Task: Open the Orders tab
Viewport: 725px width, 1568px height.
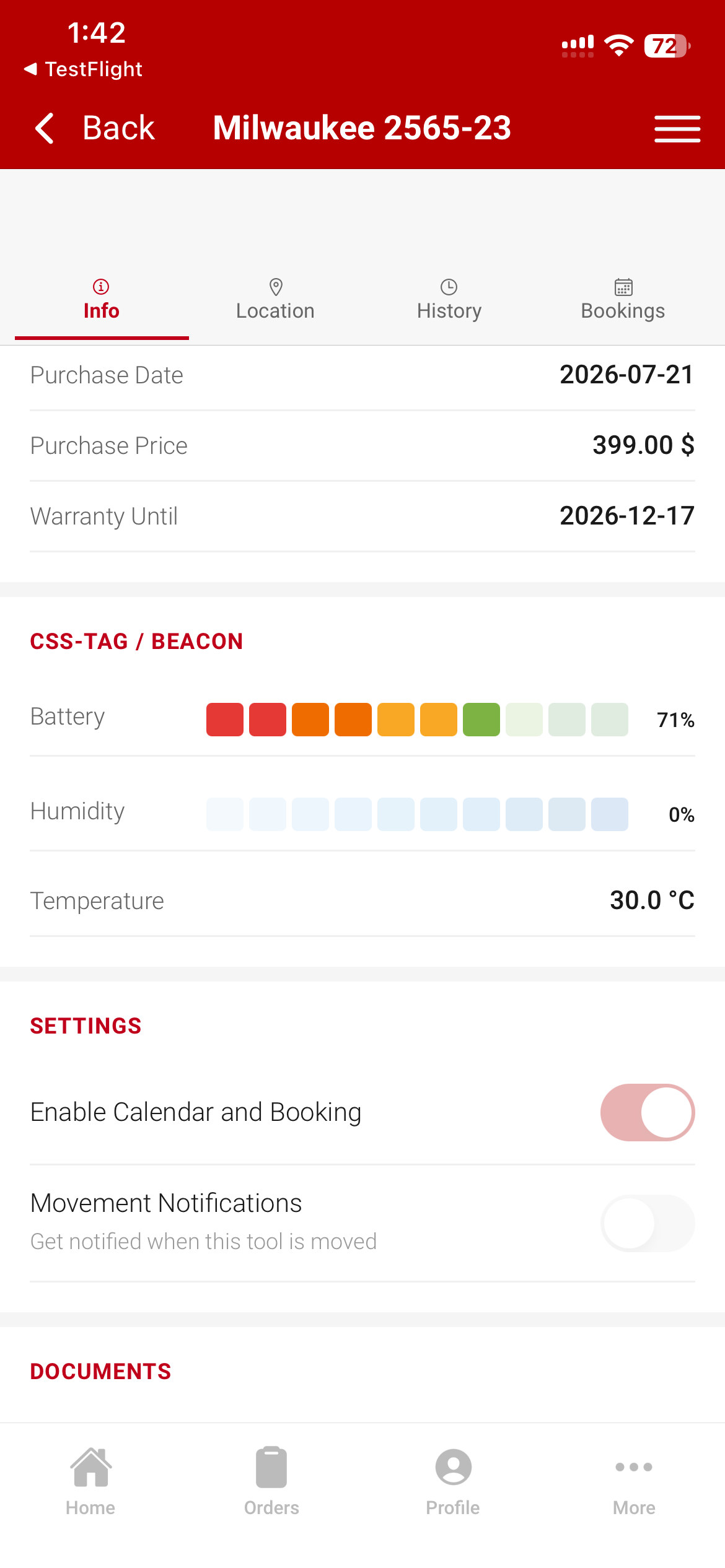Action: point(271,1481)
